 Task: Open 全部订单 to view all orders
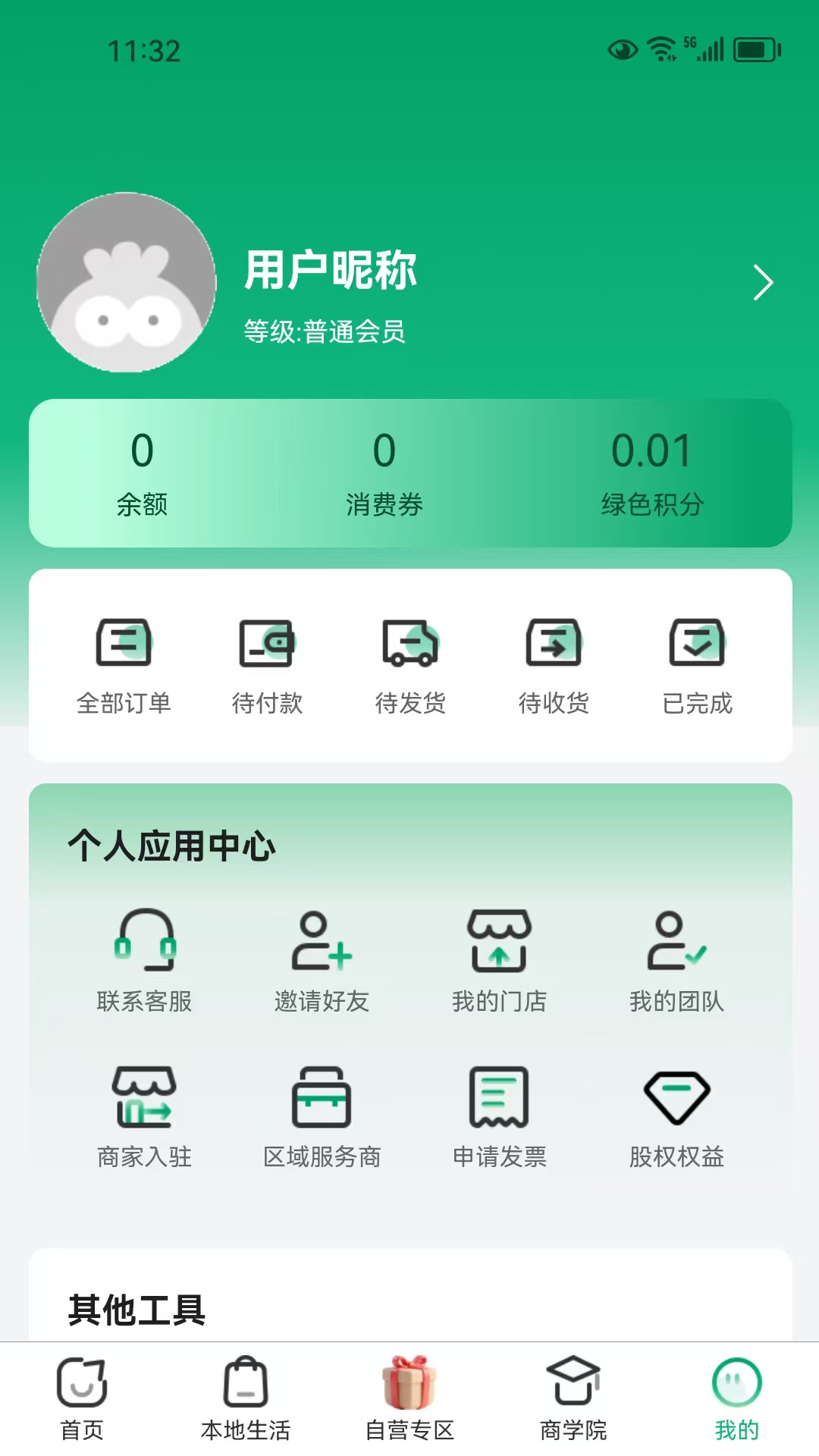tap(124, 664)
